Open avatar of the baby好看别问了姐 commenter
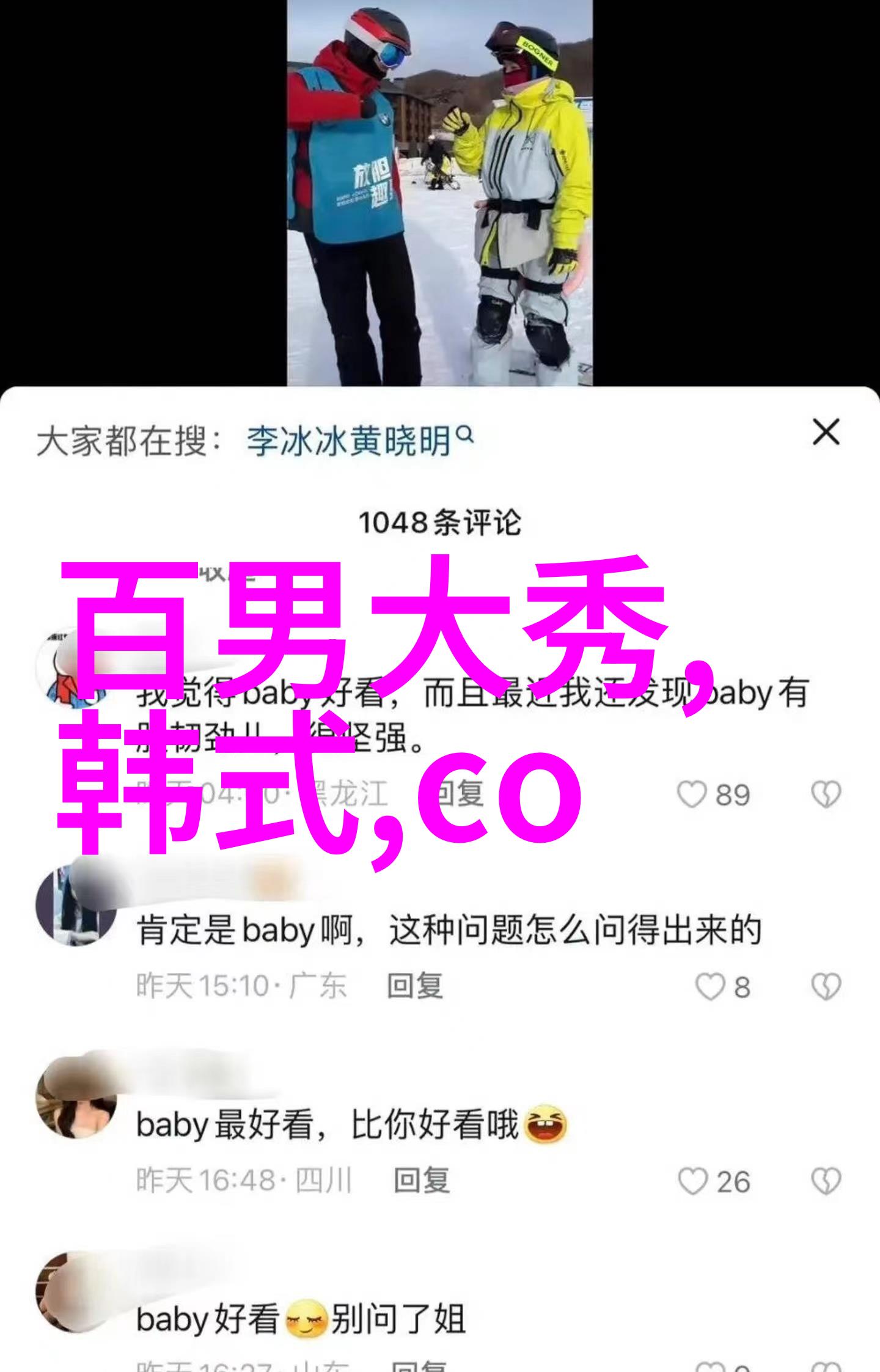This screenshot has height=1372, width=880. point(76,1292)
